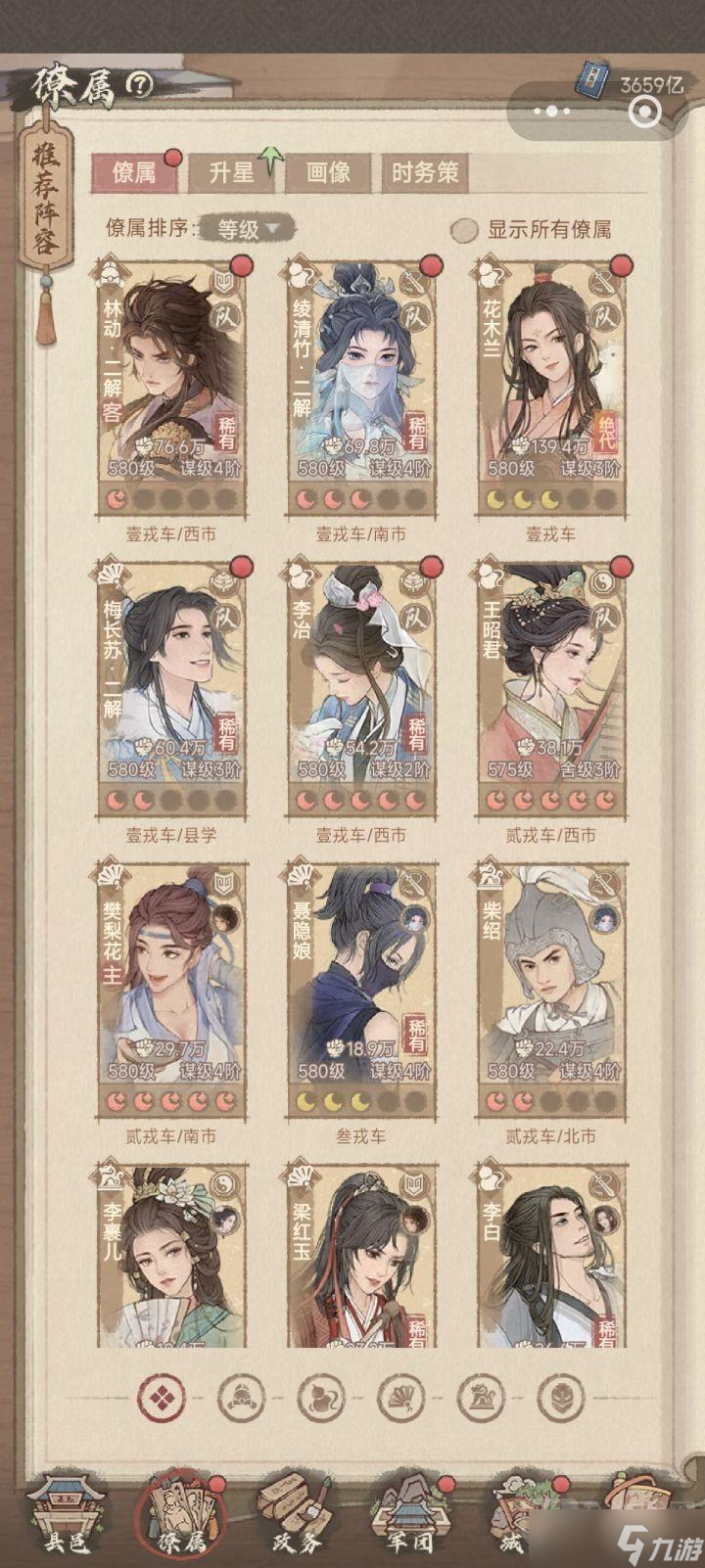Tap the mini-program close circle button
705x1568 pixels.
pos(644,113)
